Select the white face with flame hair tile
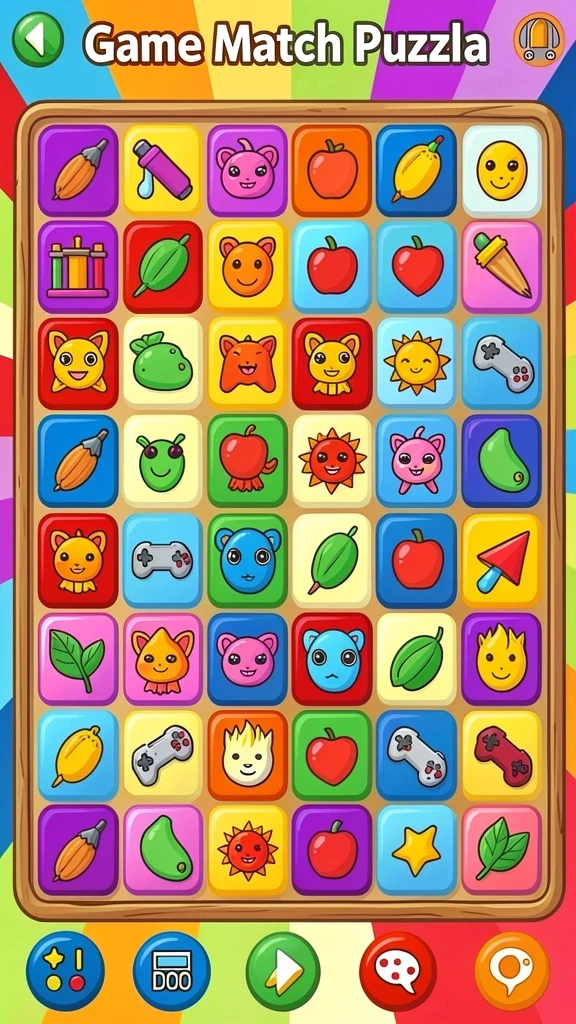 tap(248, 756)
